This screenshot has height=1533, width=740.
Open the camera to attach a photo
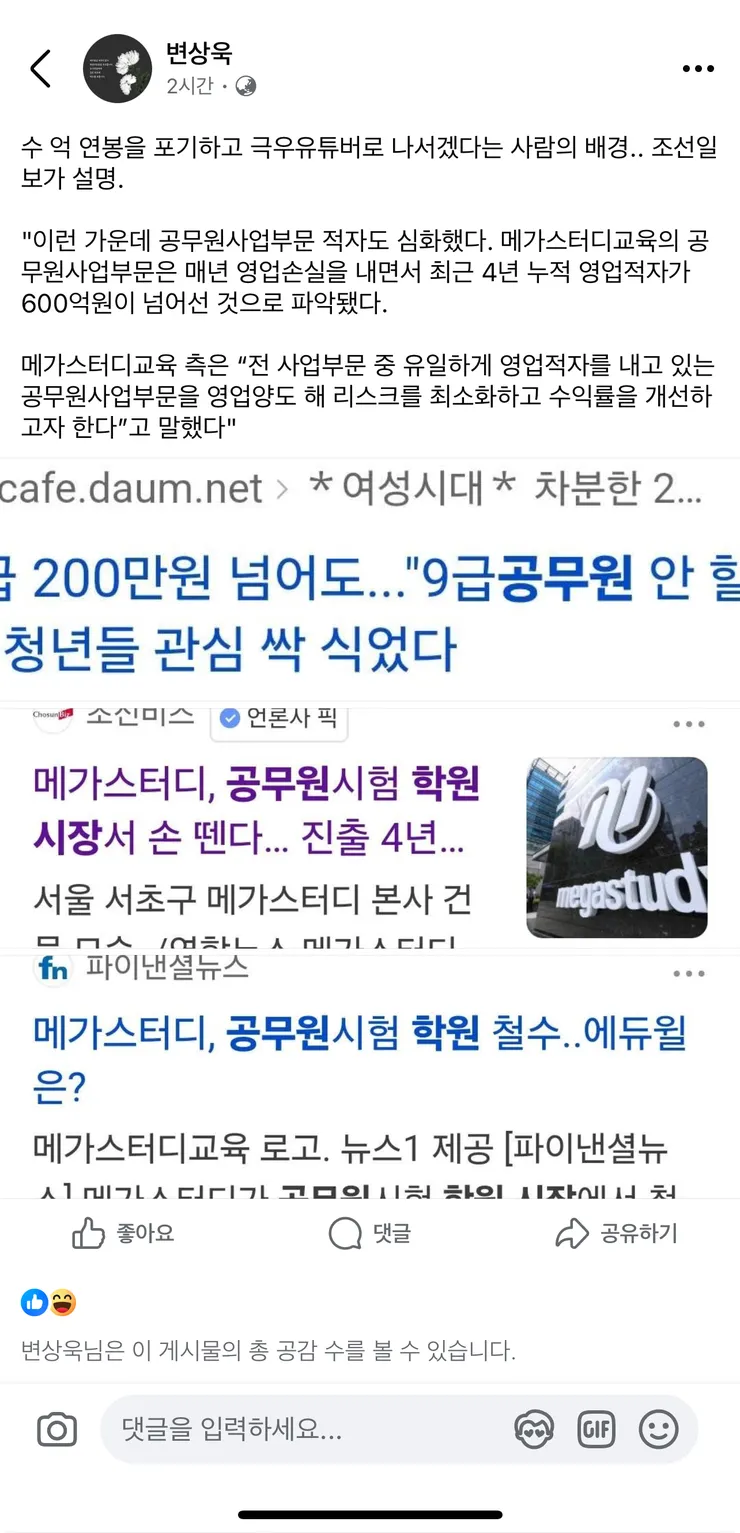coord(57,1430)
